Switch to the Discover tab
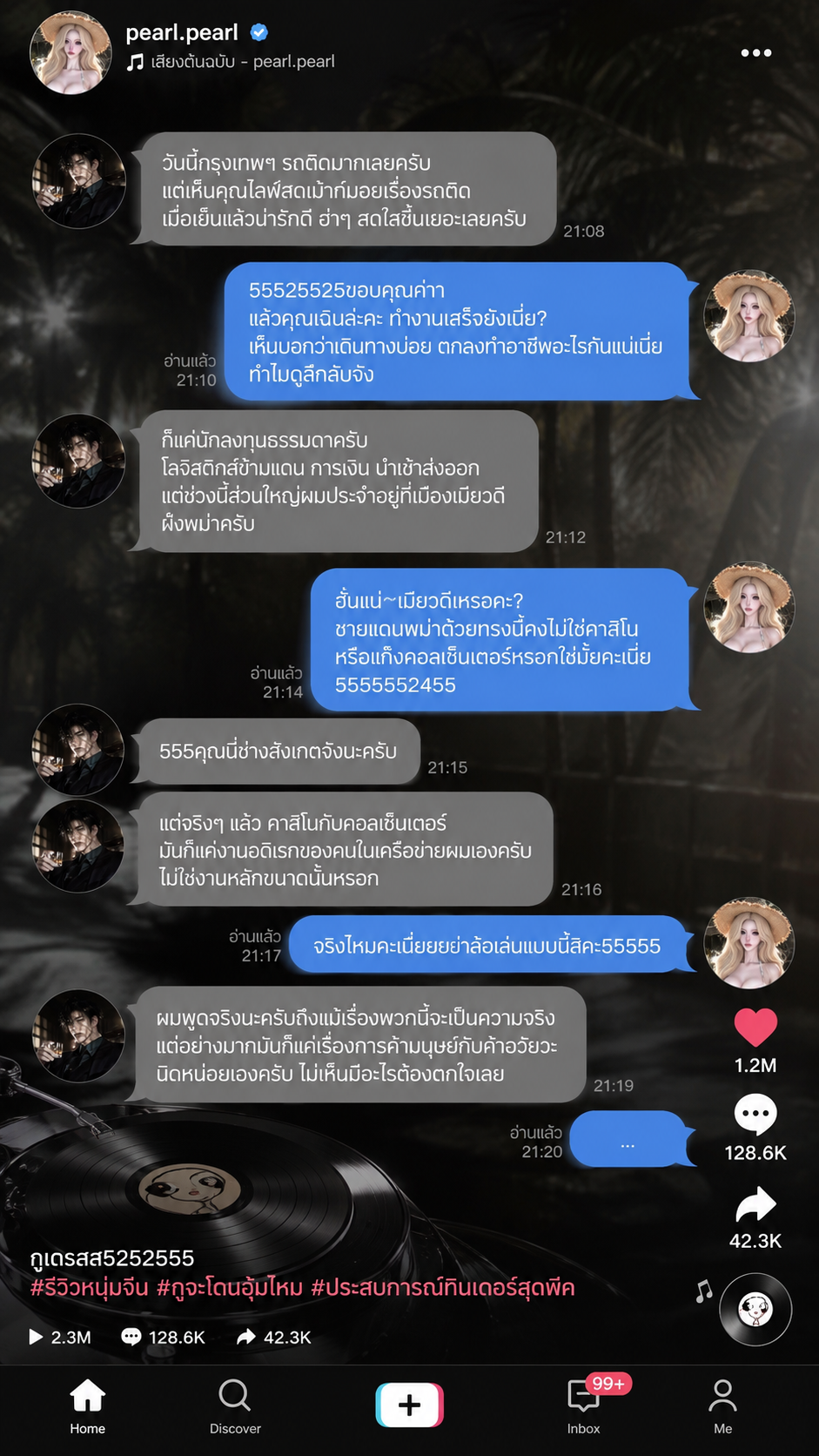819x1456 pixels. [235, 1405]
